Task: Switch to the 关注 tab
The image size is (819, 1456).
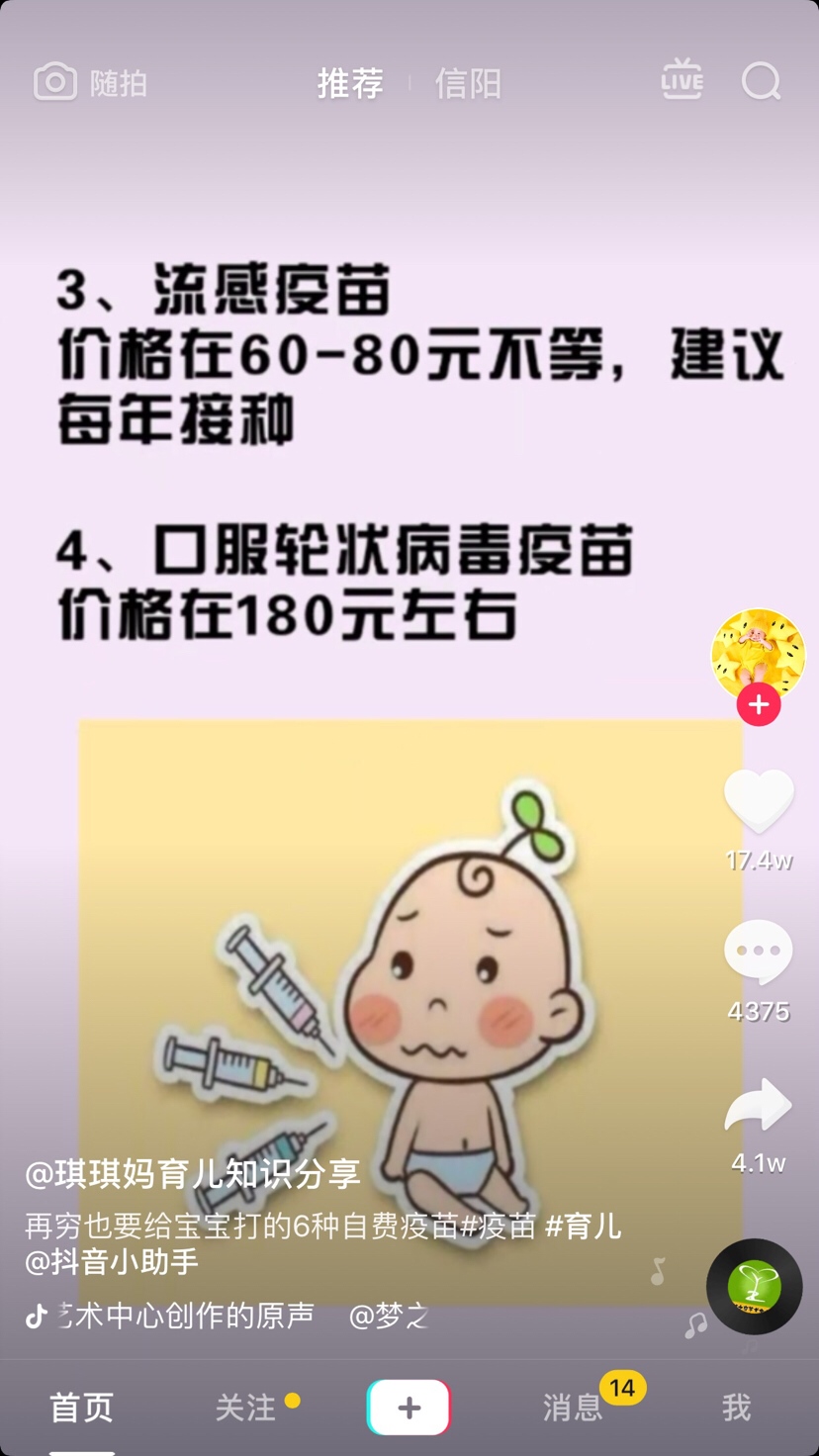Action: (x=246, y=1407)
